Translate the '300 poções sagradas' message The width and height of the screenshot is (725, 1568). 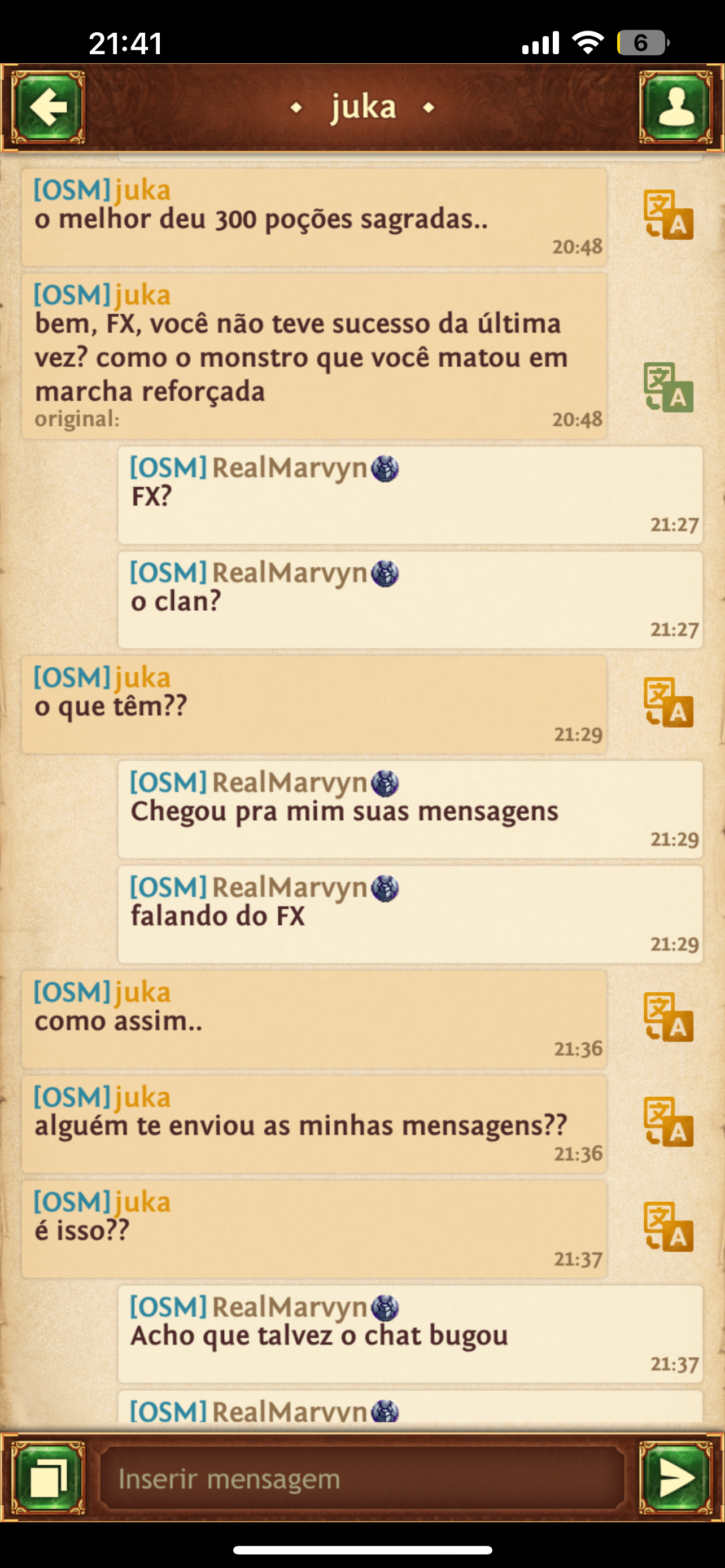[669, 214]
